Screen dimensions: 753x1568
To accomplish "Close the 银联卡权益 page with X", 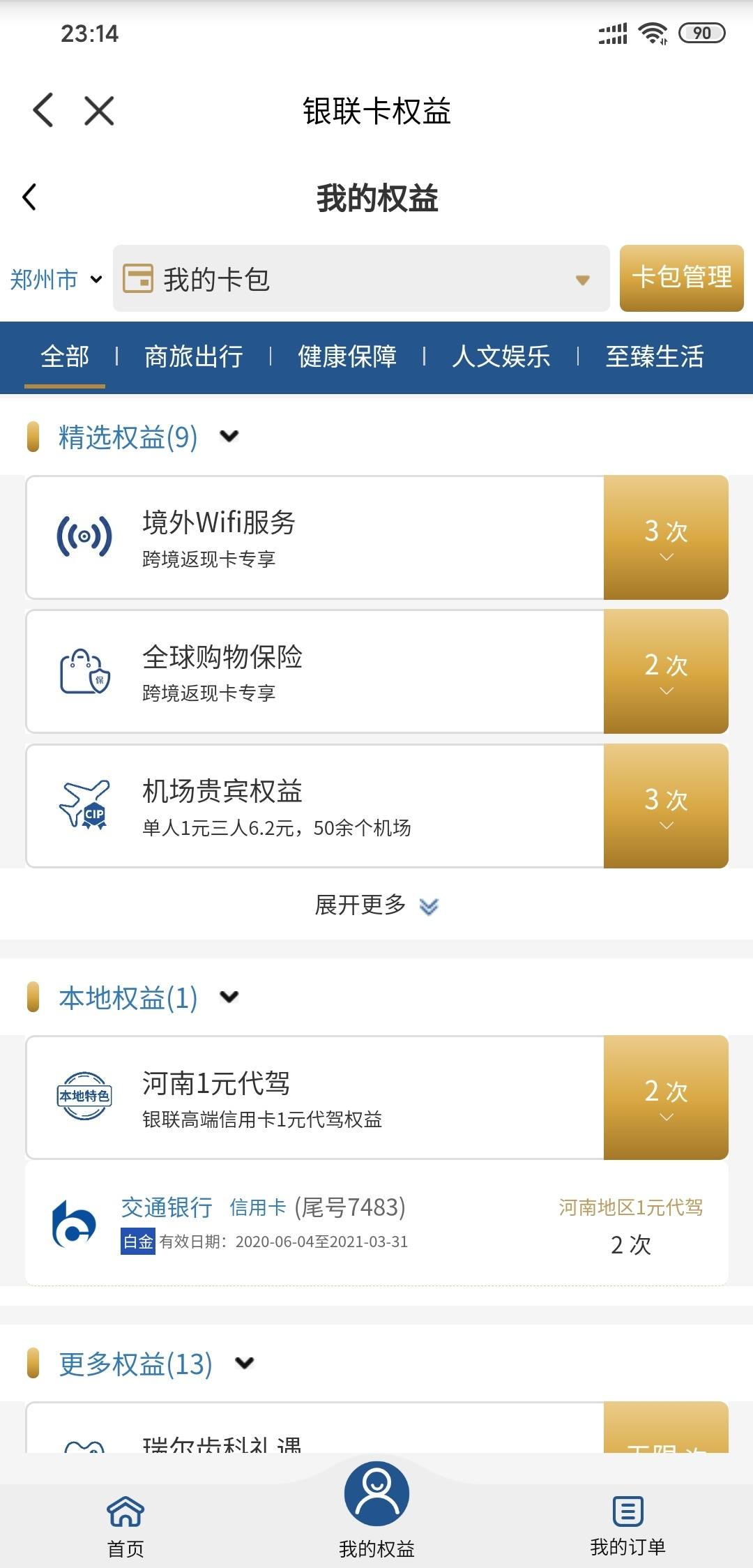I will click(99, 111).
